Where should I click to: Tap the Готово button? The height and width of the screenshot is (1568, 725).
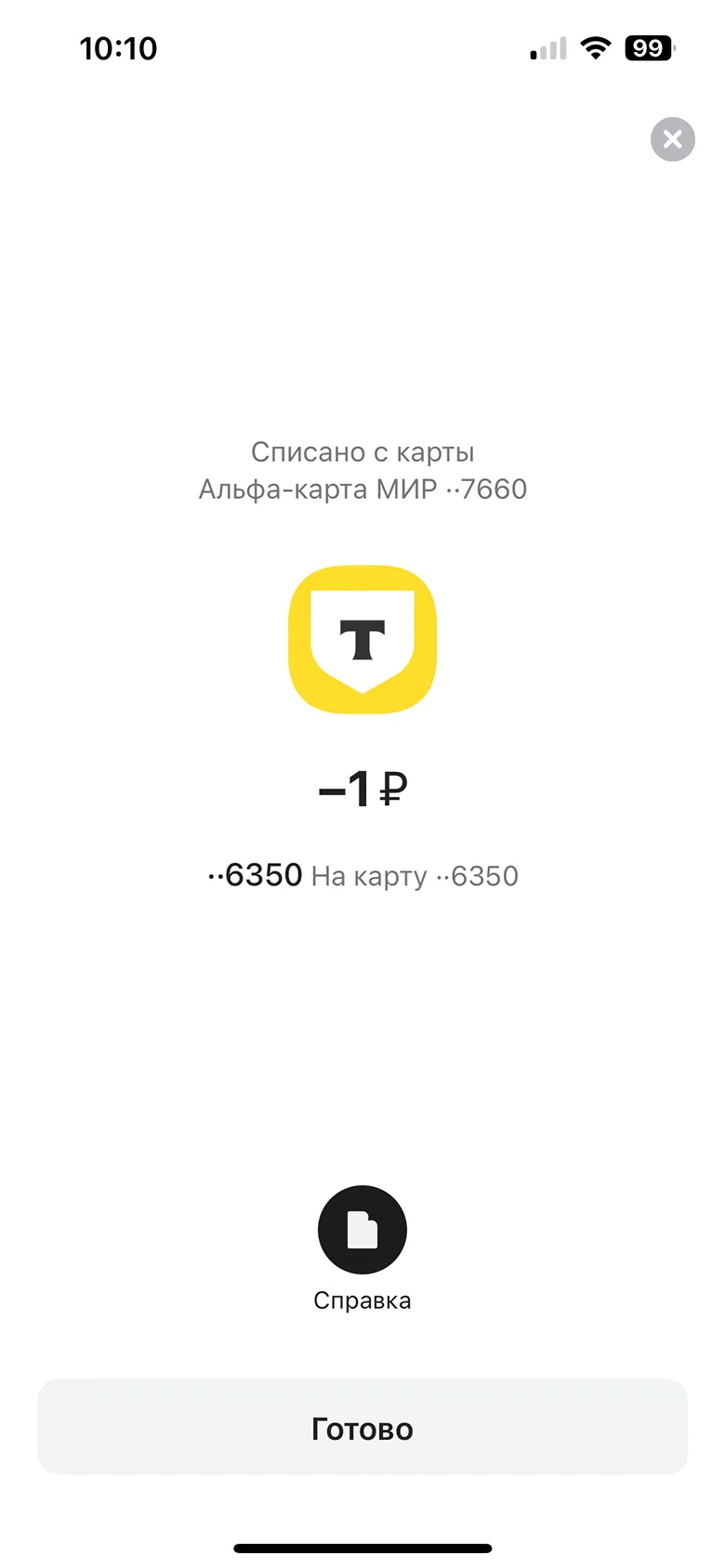[x=362, y=1427]
